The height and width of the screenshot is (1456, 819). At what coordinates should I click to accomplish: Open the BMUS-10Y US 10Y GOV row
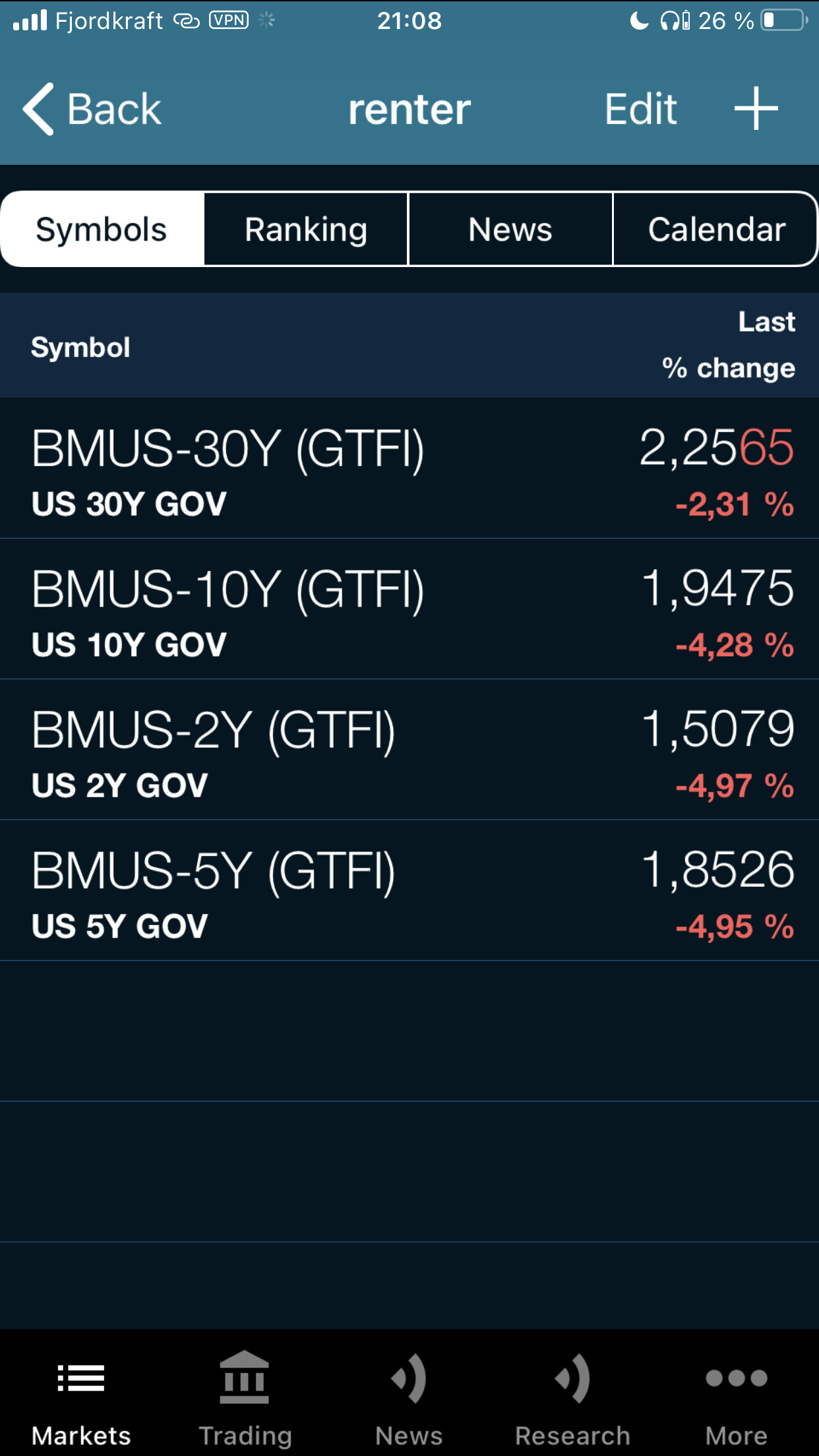[409, 609]
